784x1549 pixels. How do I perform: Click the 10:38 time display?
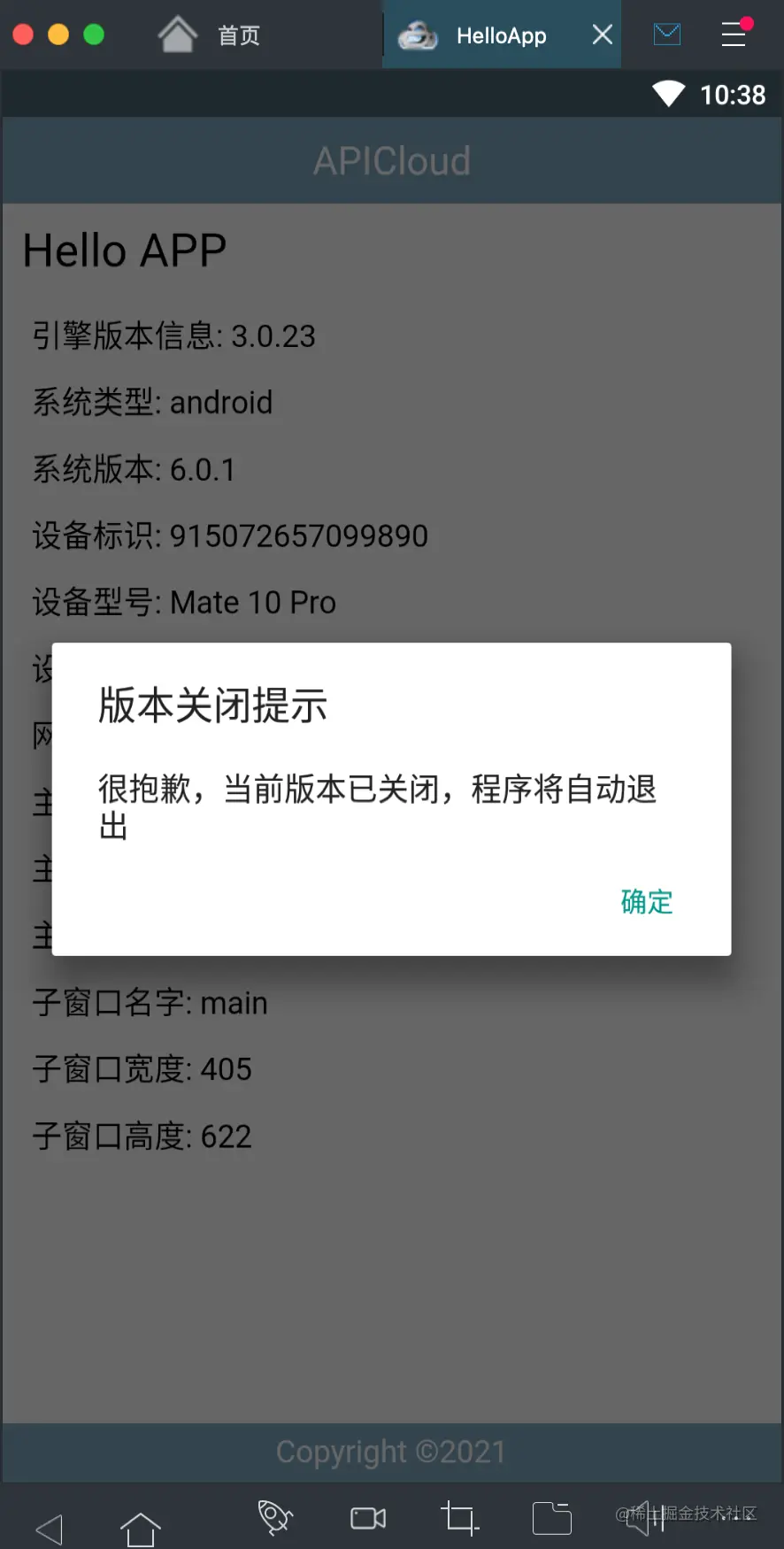click(734, 94)
